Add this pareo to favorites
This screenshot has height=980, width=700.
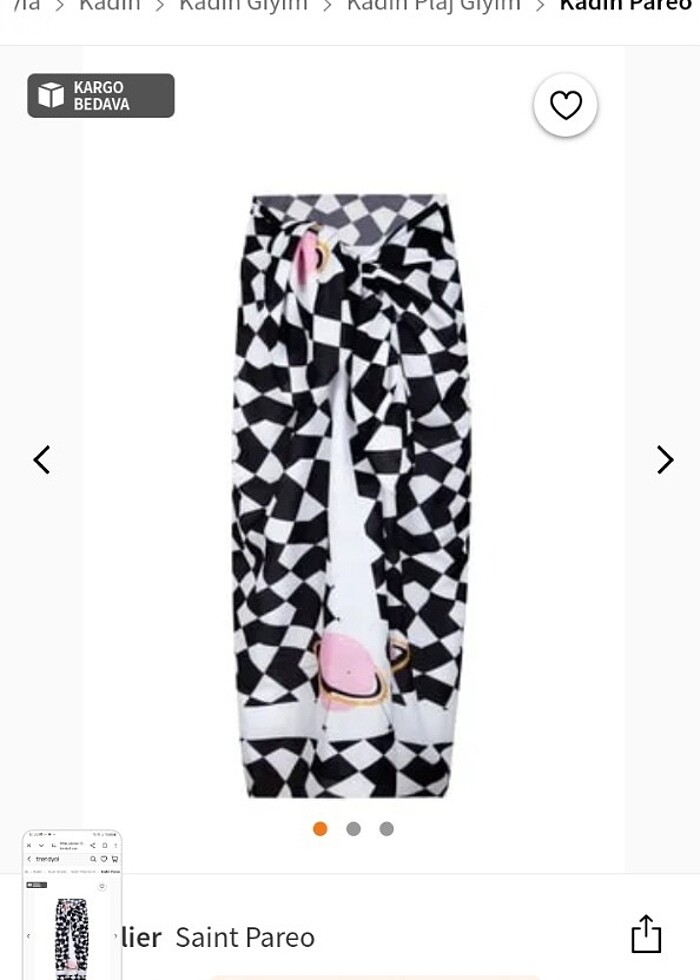(565, 105)
